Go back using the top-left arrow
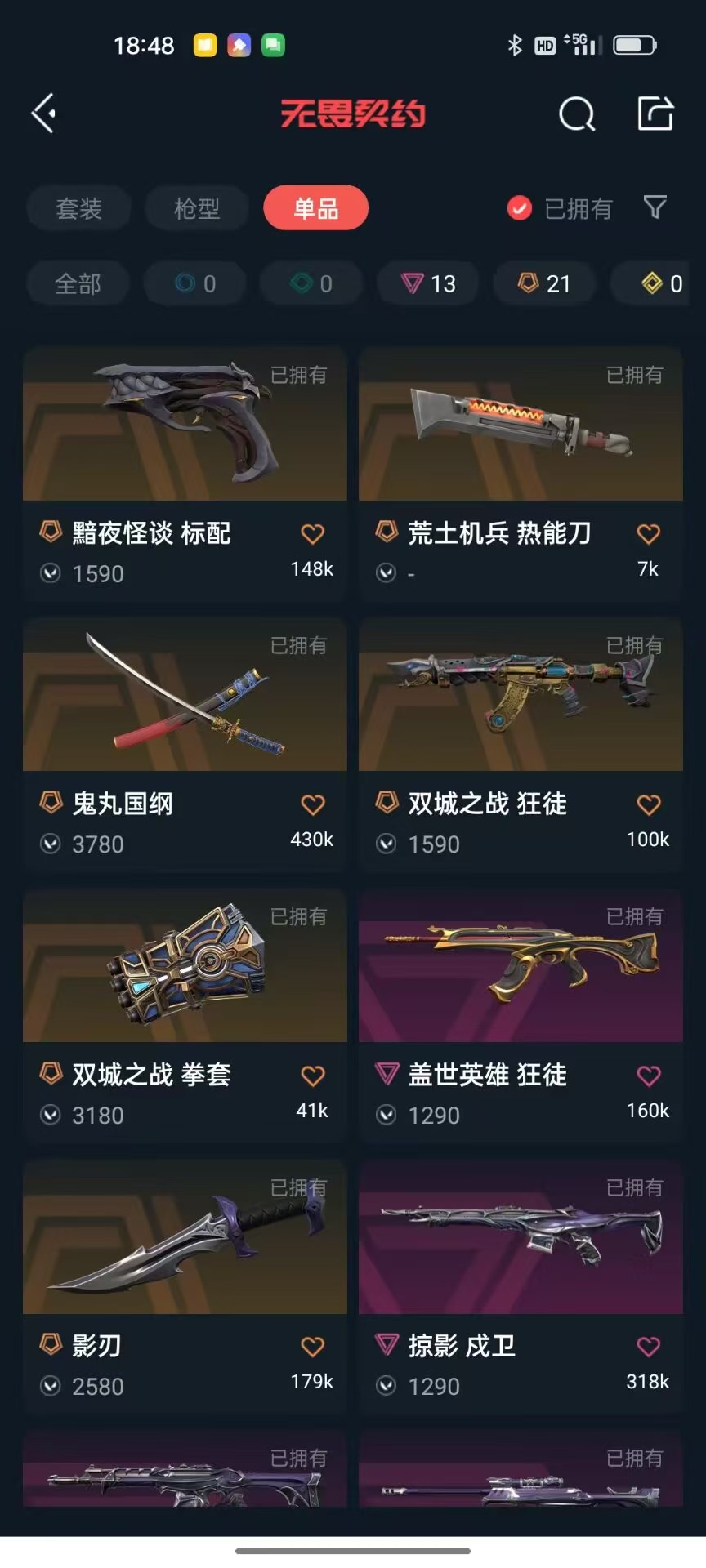Screen dimensions: 706x1568 (x=44, y=113)
